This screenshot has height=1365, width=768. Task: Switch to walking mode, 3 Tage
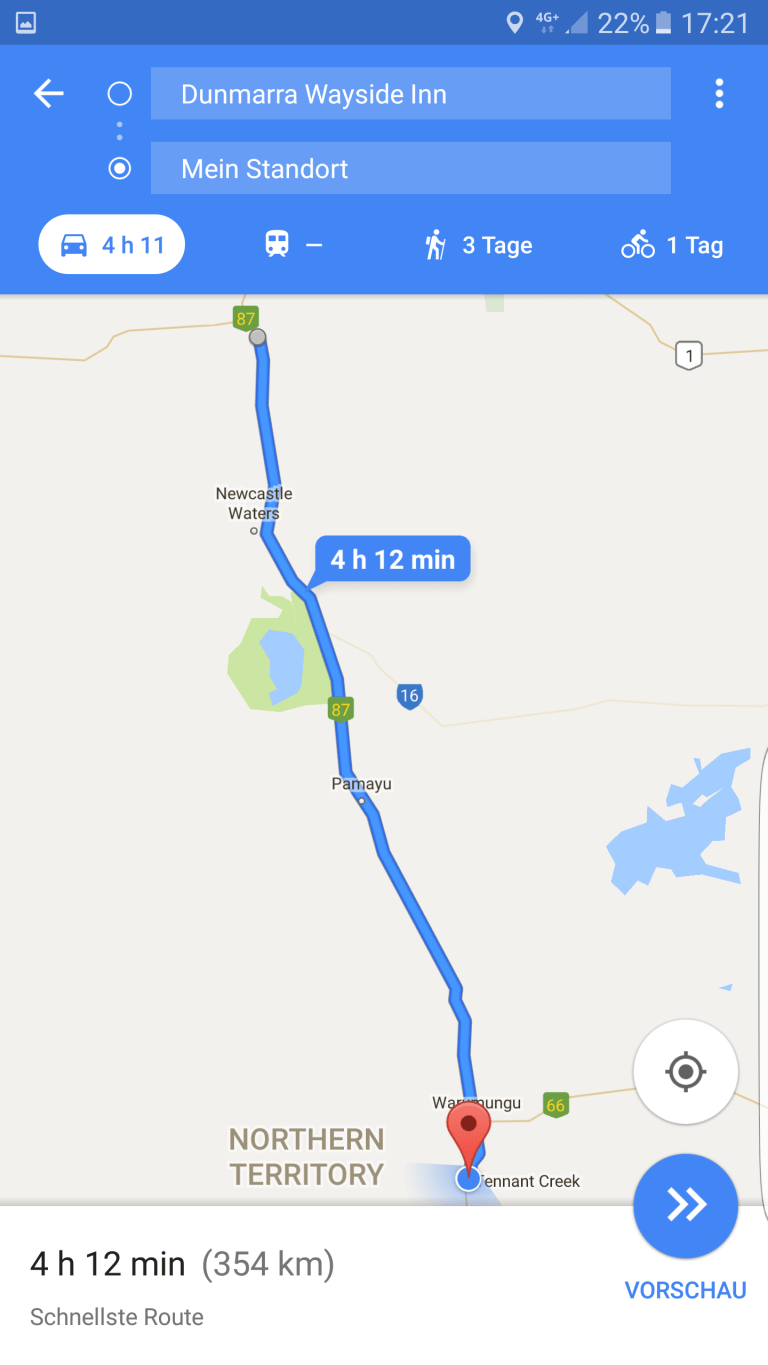[478, 245]
